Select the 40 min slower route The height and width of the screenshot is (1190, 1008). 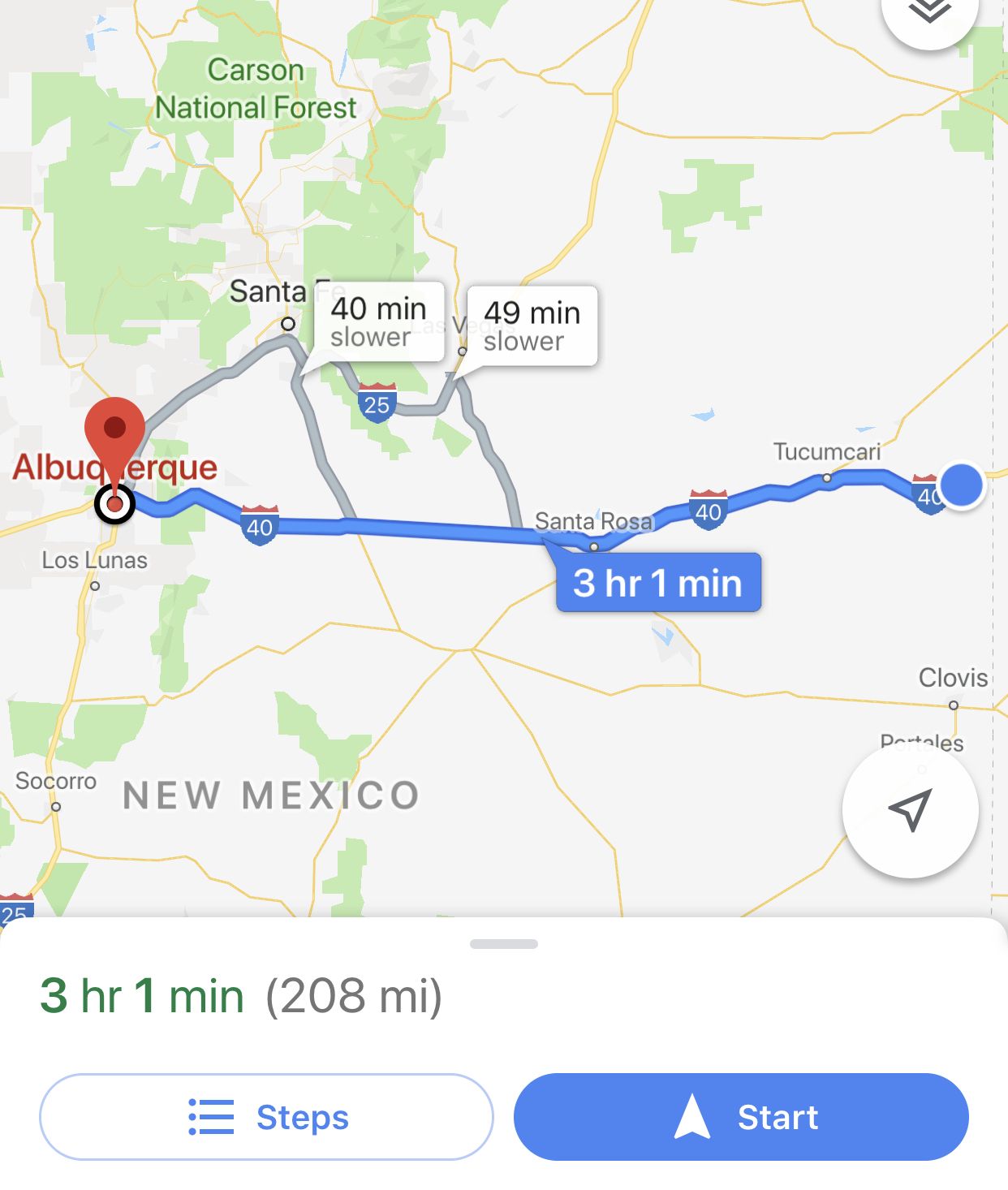click(379, 321)
